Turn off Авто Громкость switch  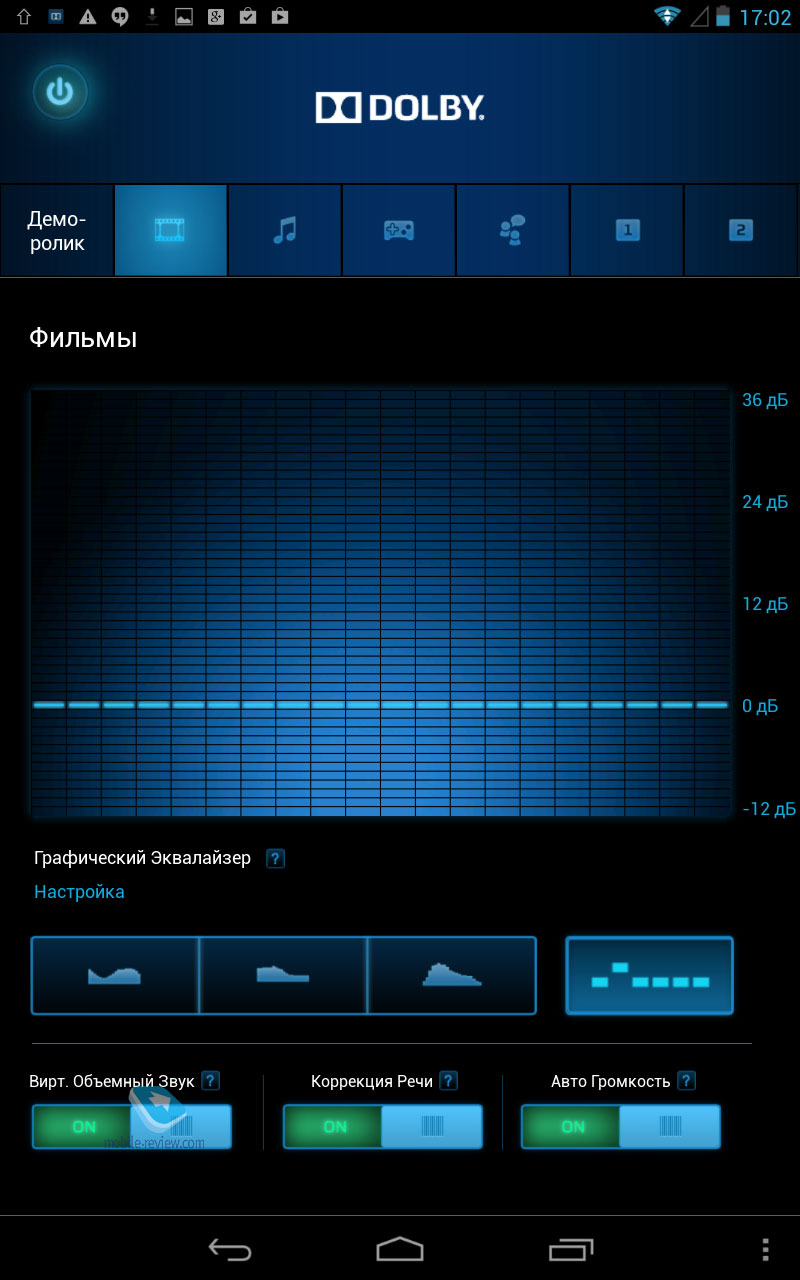620,1126
